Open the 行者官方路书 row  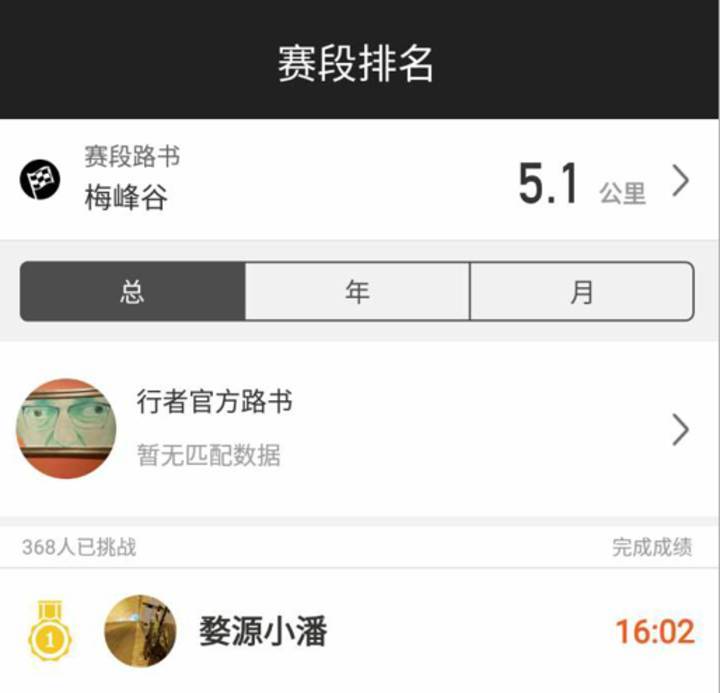coord(360,429)
